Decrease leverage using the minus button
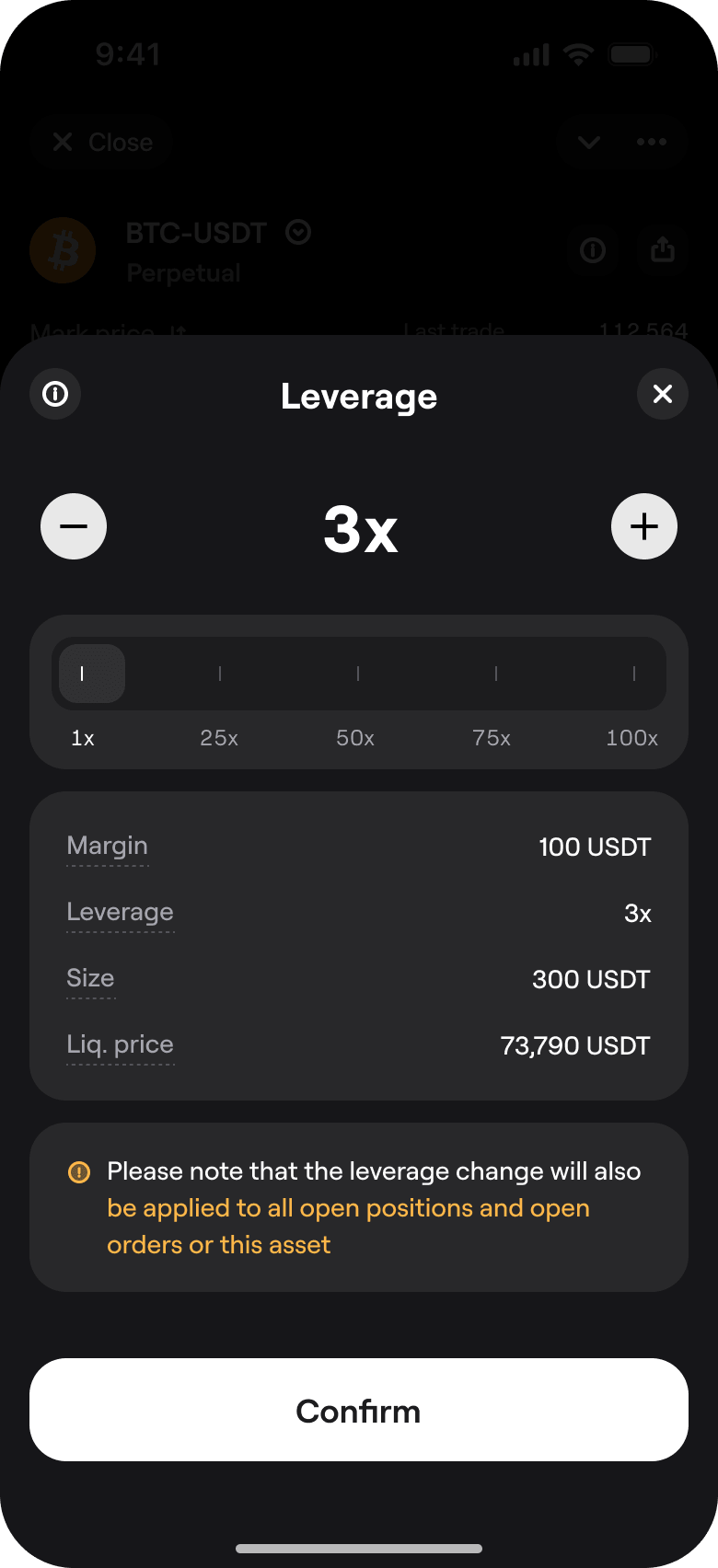 click(x=74, y=526)
